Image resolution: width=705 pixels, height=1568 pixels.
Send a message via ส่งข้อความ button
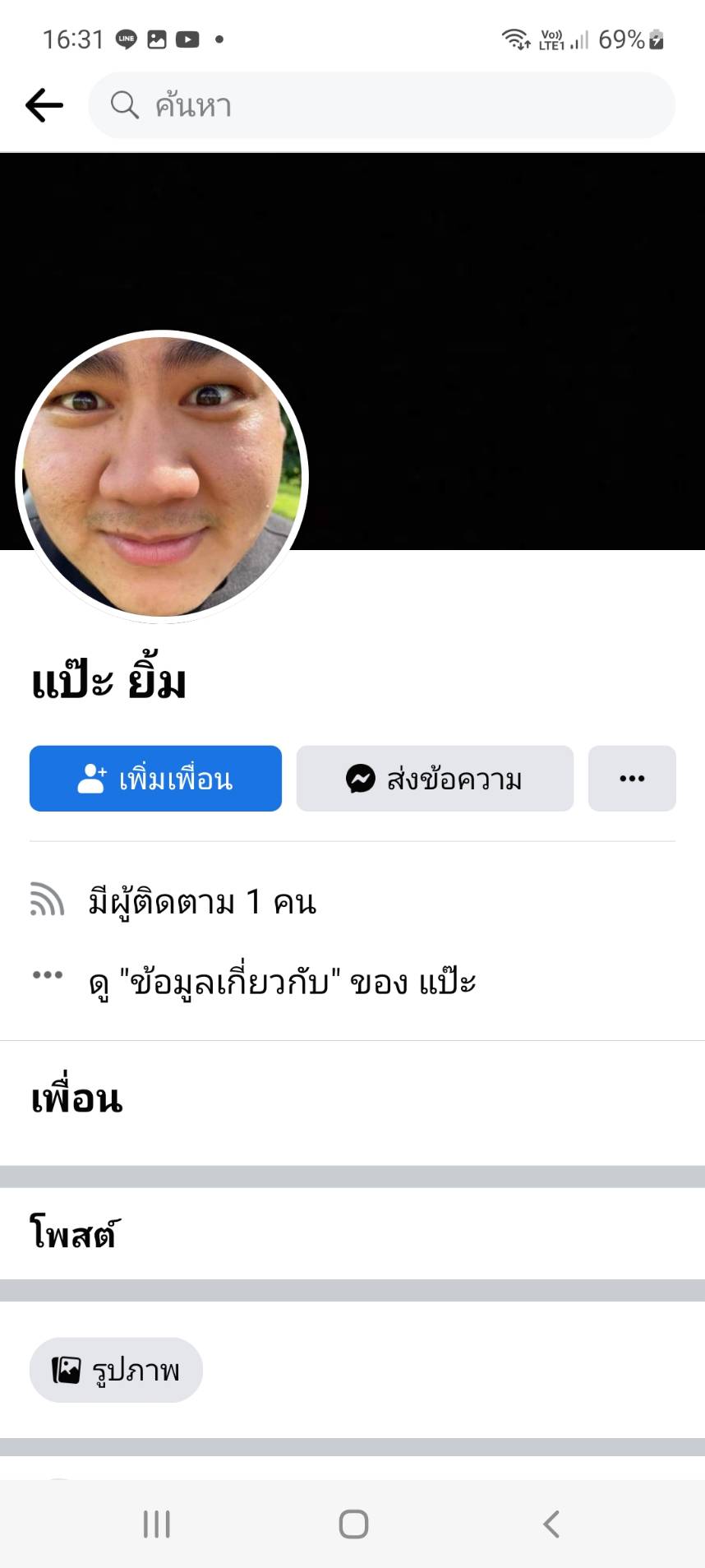point(435,779)
